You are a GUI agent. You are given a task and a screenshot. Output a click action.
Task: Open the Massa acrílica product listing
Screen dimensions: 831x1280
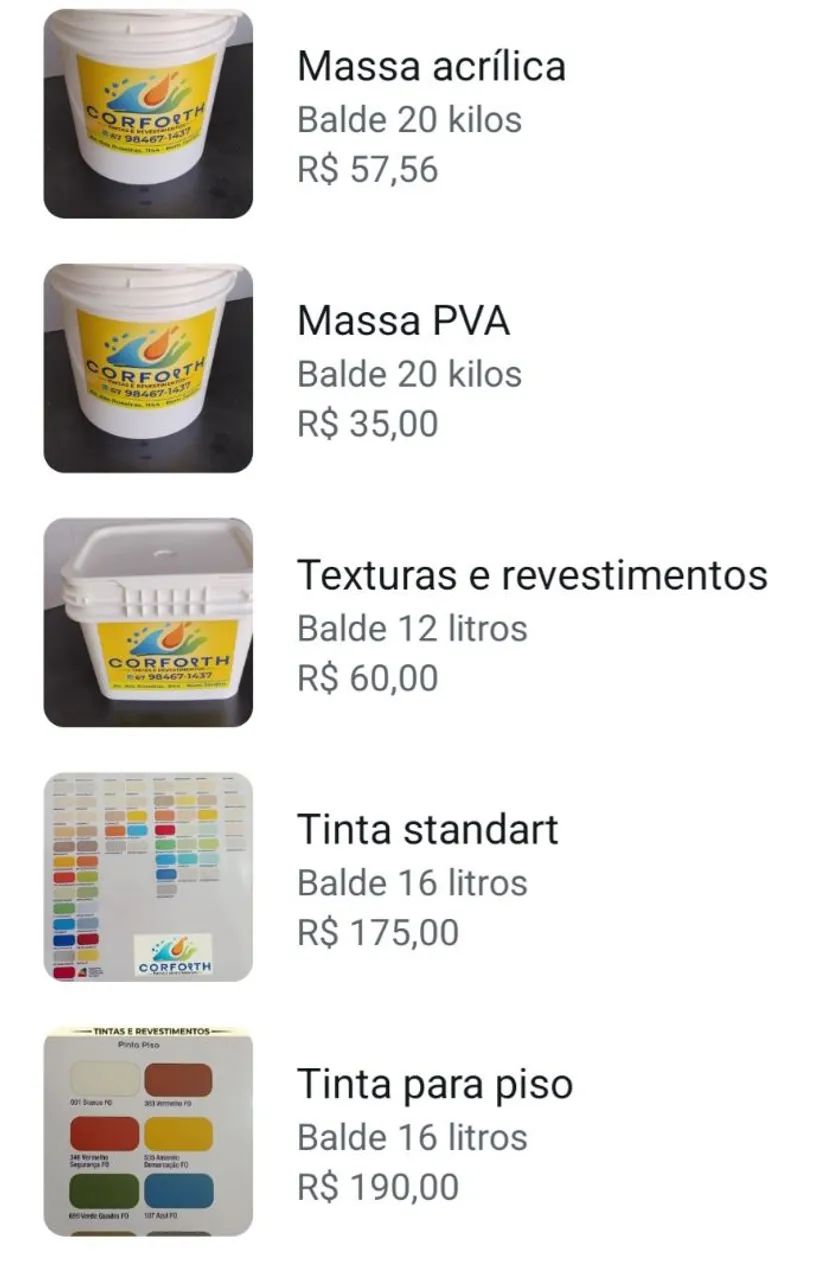pyautogui.click(x=432, y=67)
